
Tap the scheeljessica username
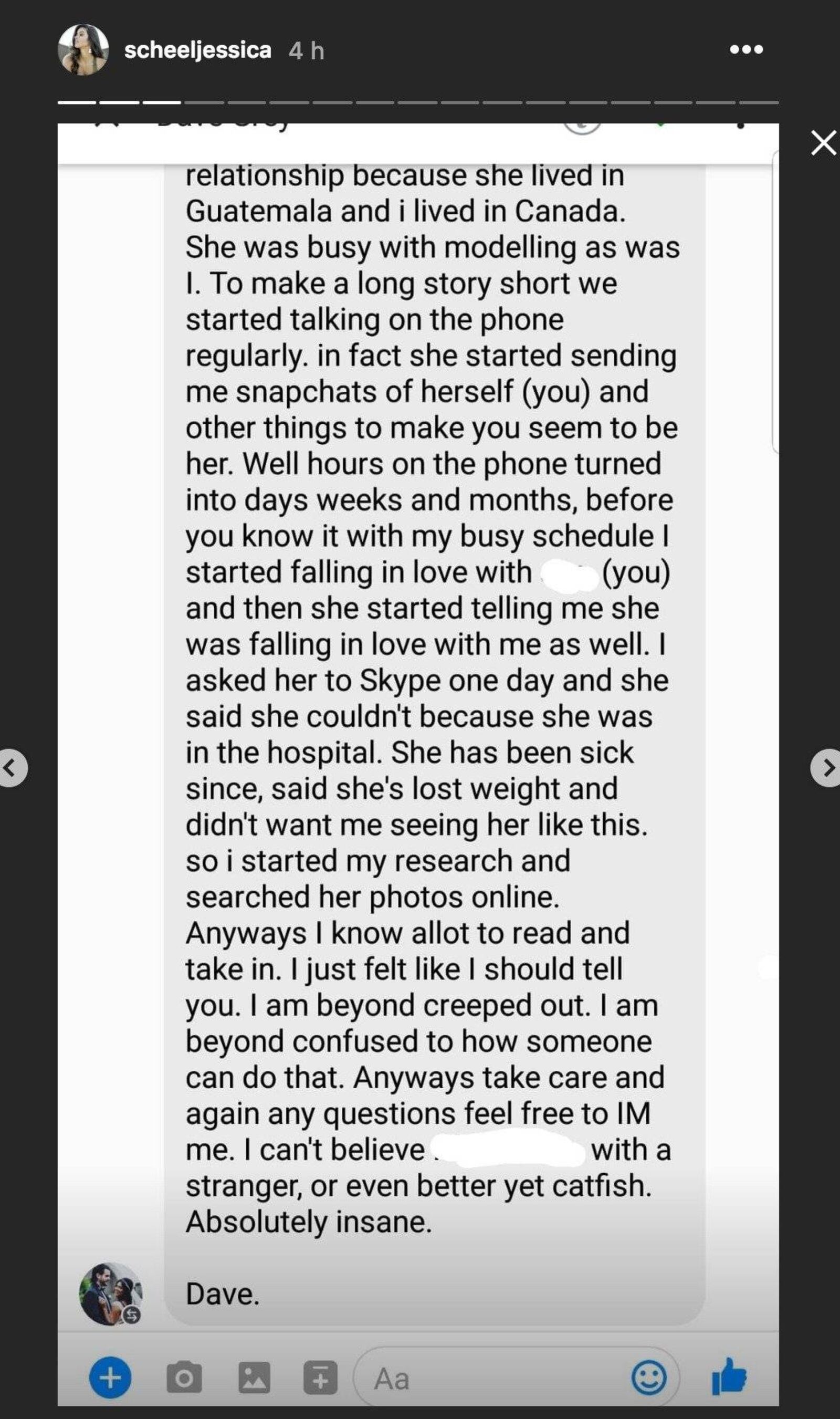click(x=197, y=50)
